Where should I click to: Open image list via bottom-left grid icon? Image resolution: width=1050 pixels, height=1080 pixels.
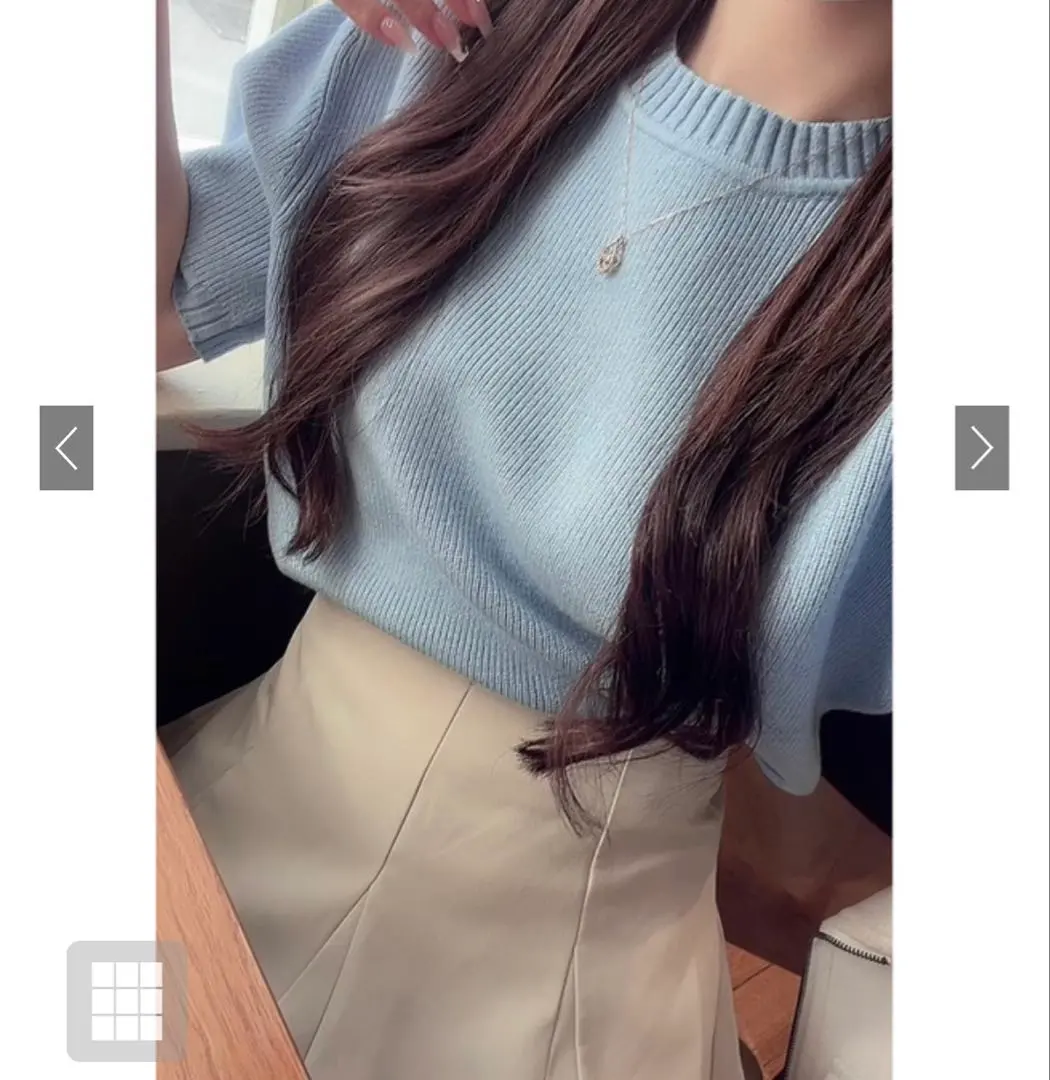click(x=125, y=998)
